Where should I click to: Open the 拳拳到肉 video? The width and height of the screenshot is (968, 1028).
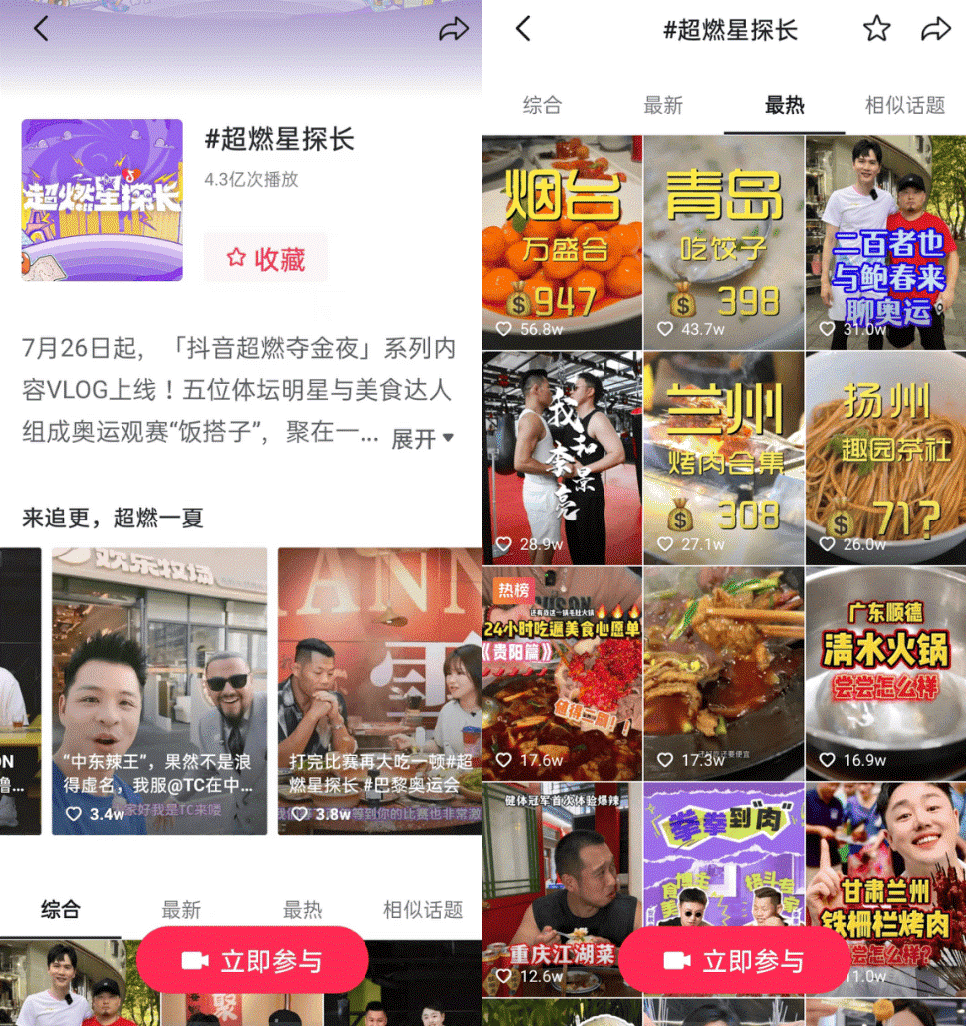pyautogui.click(x=724, y=860)
